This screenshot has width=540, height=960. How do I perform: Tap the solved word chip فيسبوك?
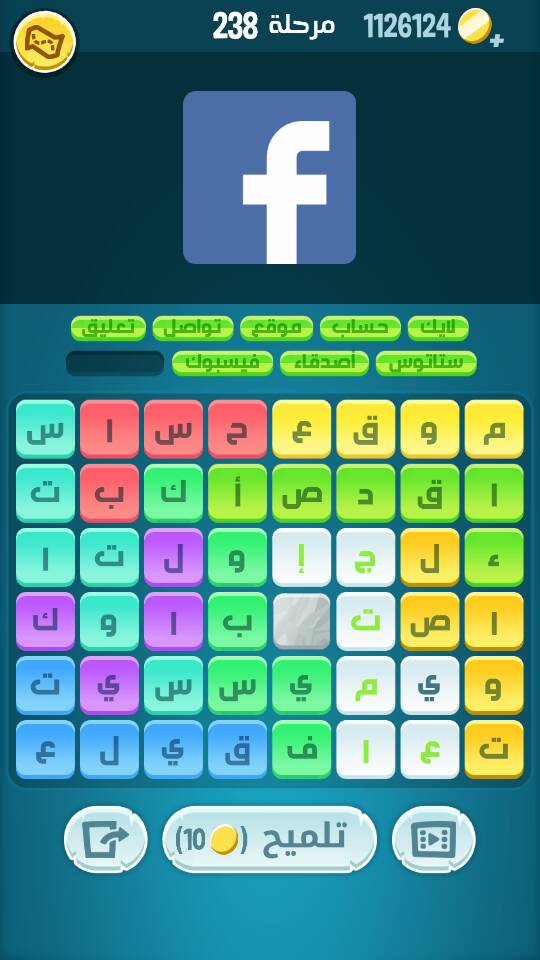(222, 362)
